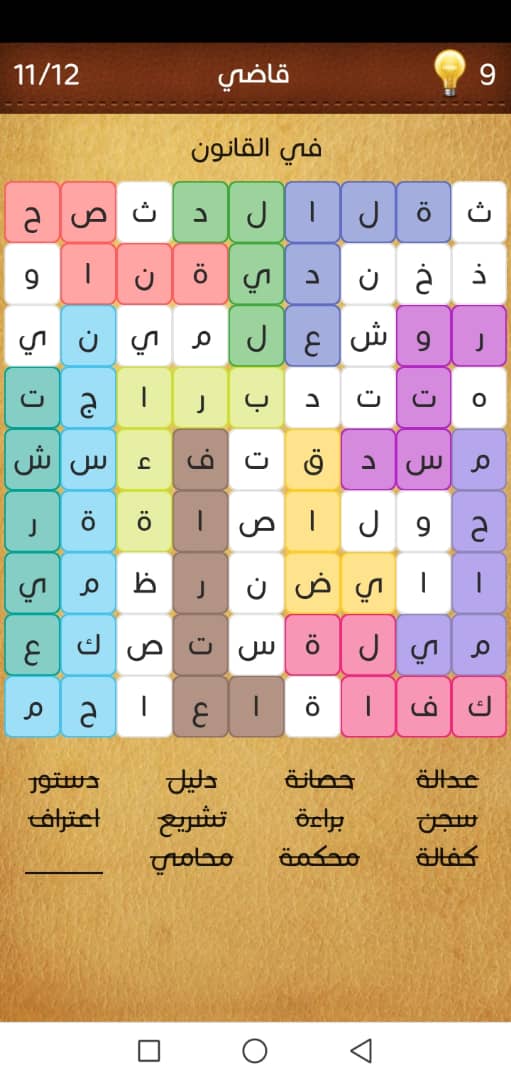Use the lightbulb hint
Image resolution: width=511 pixels, height=1080 pixels.
pos(450,74)
